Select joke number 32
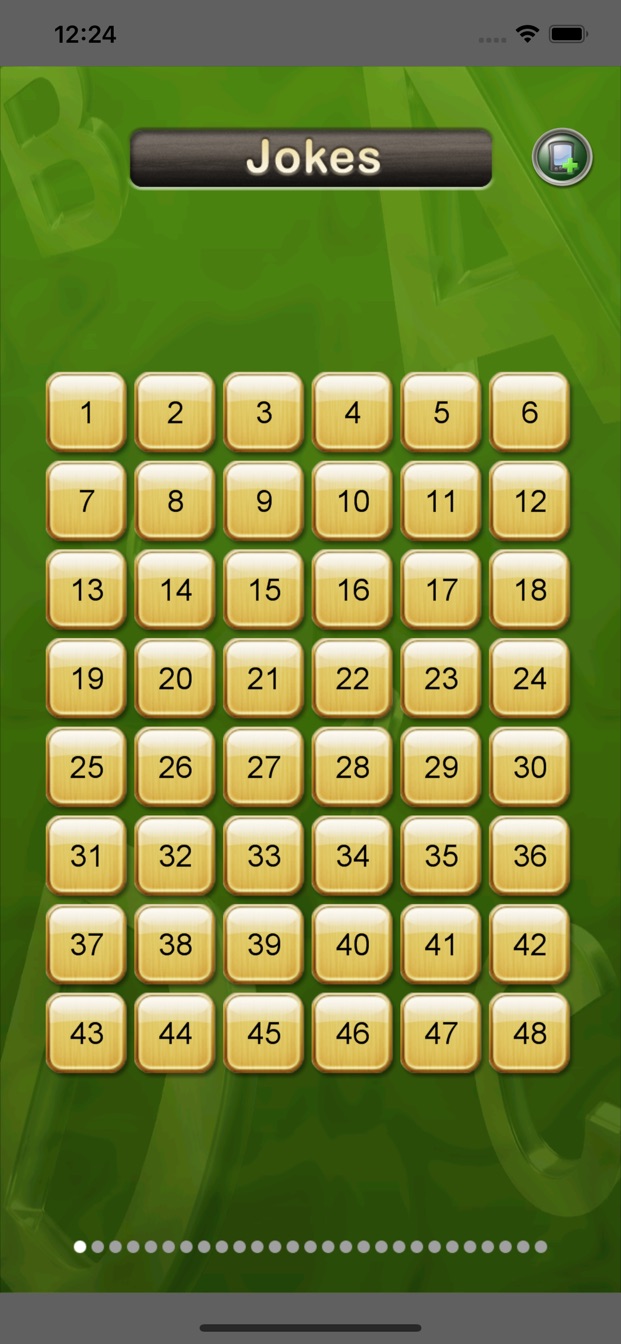Viewport: 621px width, 1344px height. coord(175,856)
